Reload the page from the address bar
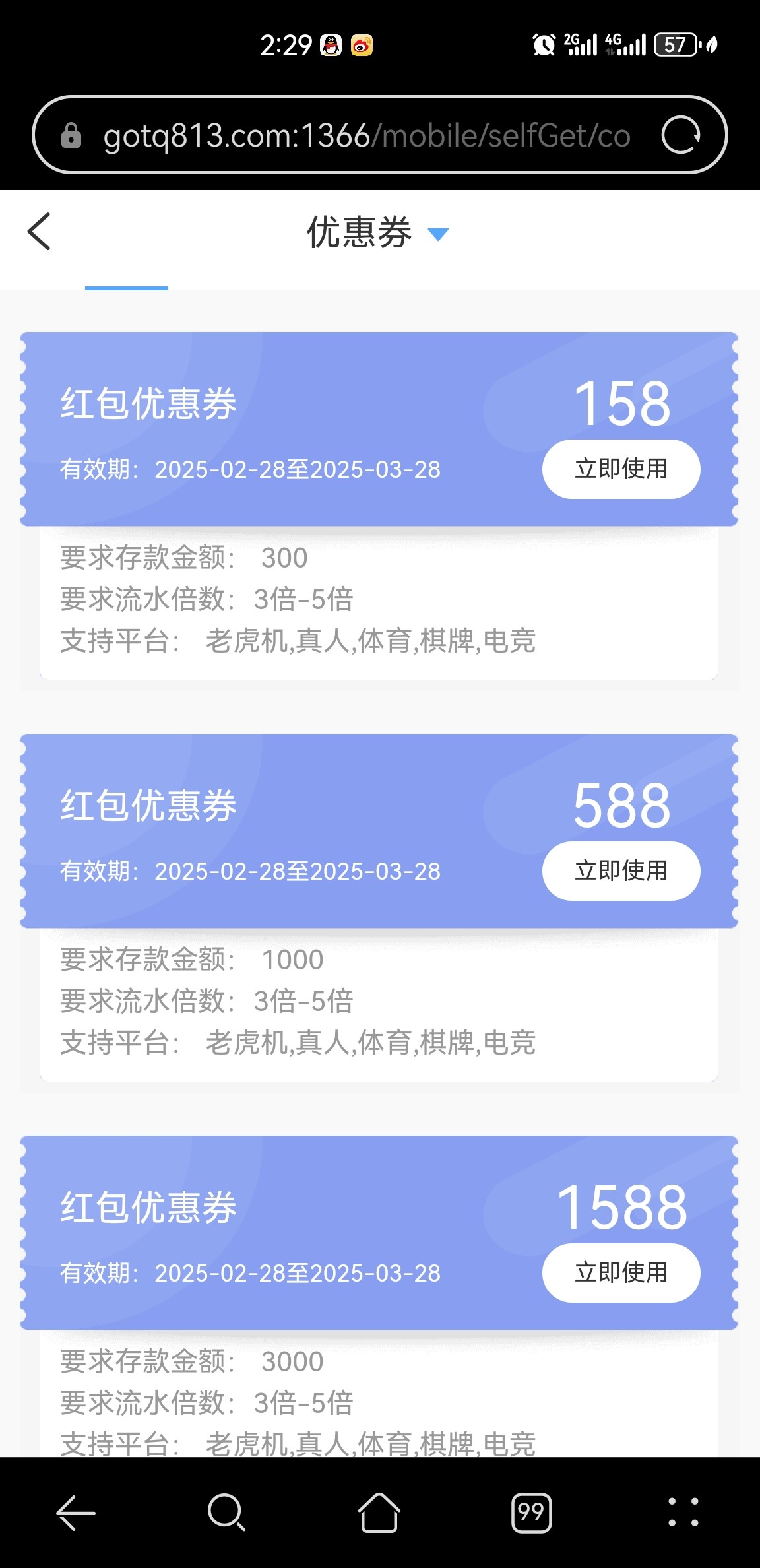 click(x=681, y=135)
